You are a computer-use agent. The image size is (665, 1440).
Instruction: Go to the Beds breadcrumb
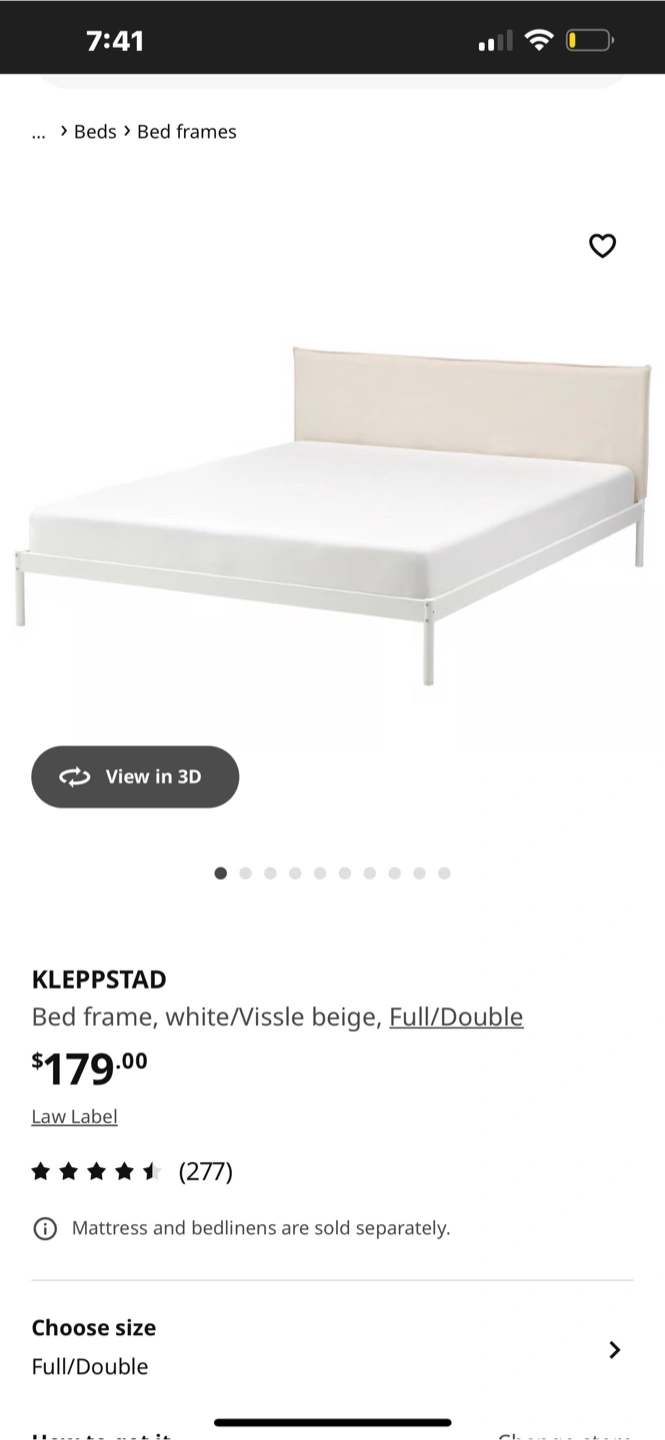coord(95,132)
